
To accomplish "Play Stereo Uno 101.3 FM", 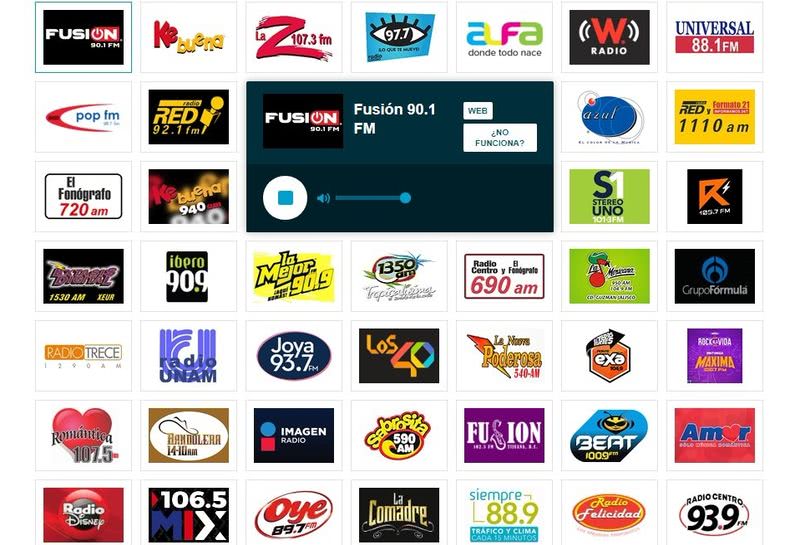I will pyautogui.click(x=609, y=196).
